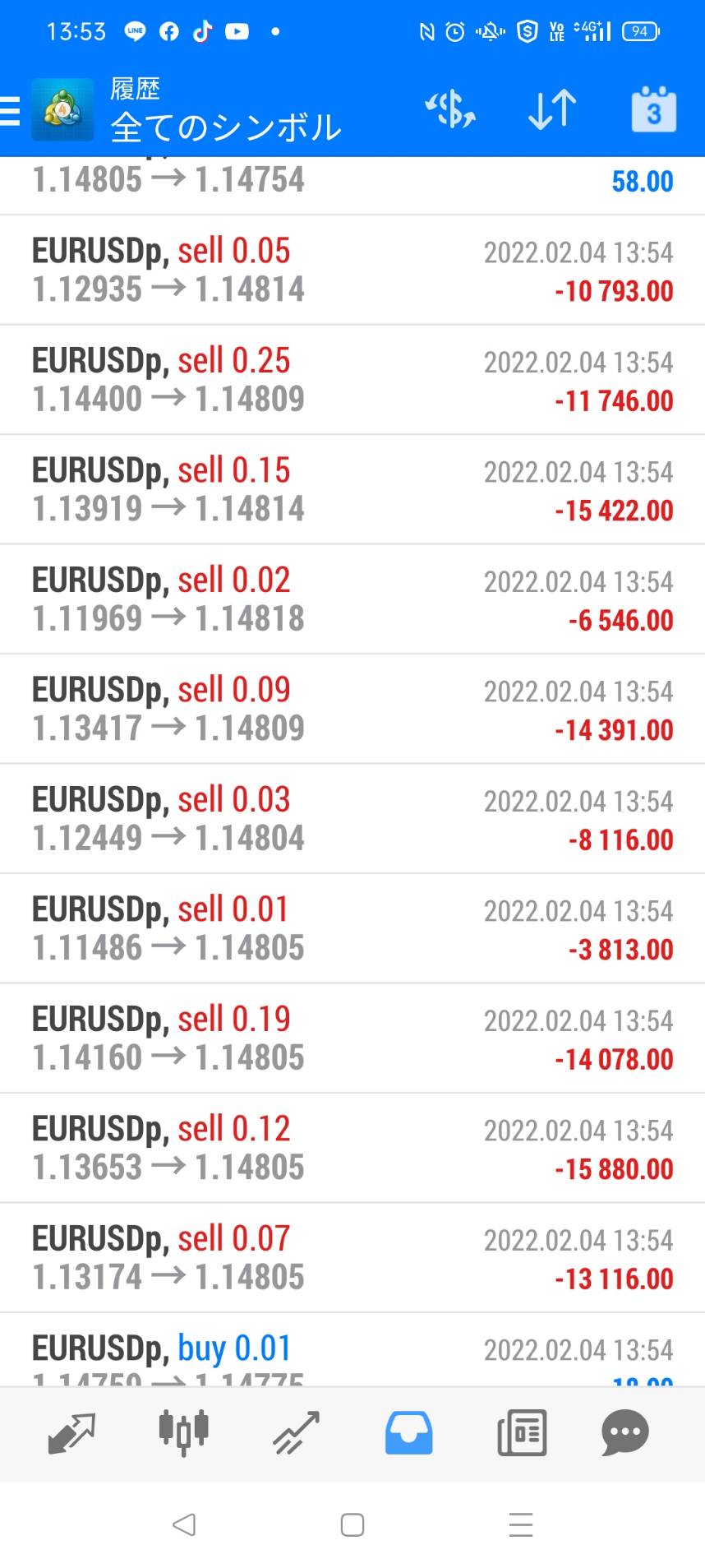Open the symbol filter currency icon
This screenshot has width=705, height=1568.
[x=449, y=109]
